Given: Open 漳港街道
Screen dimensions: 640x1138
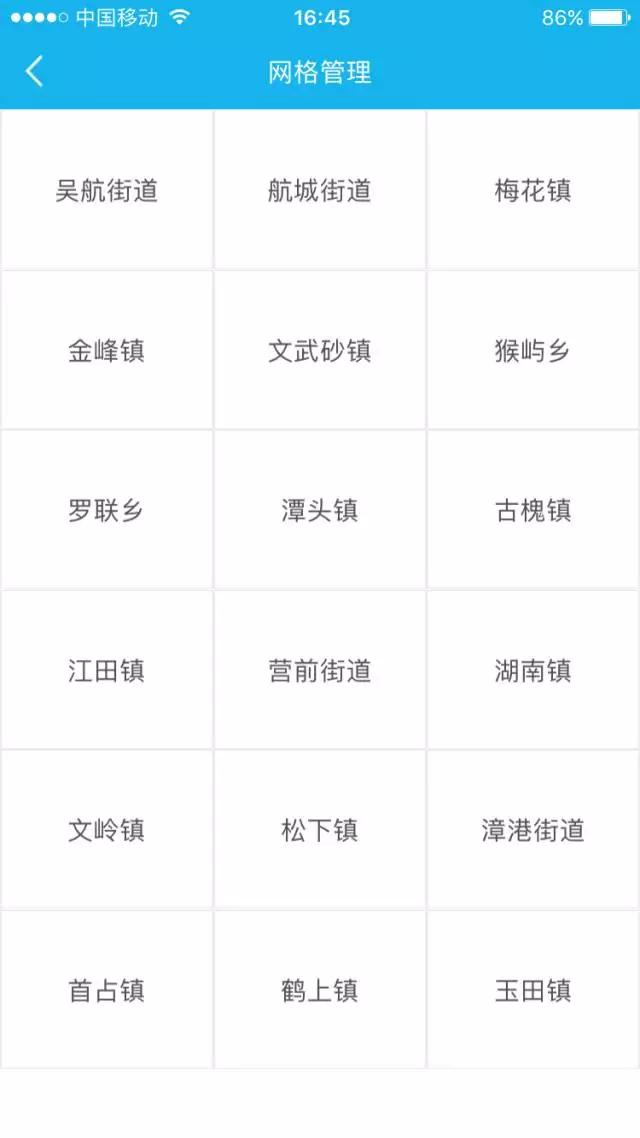Looking at the screenshot, I should click(533, 830).
